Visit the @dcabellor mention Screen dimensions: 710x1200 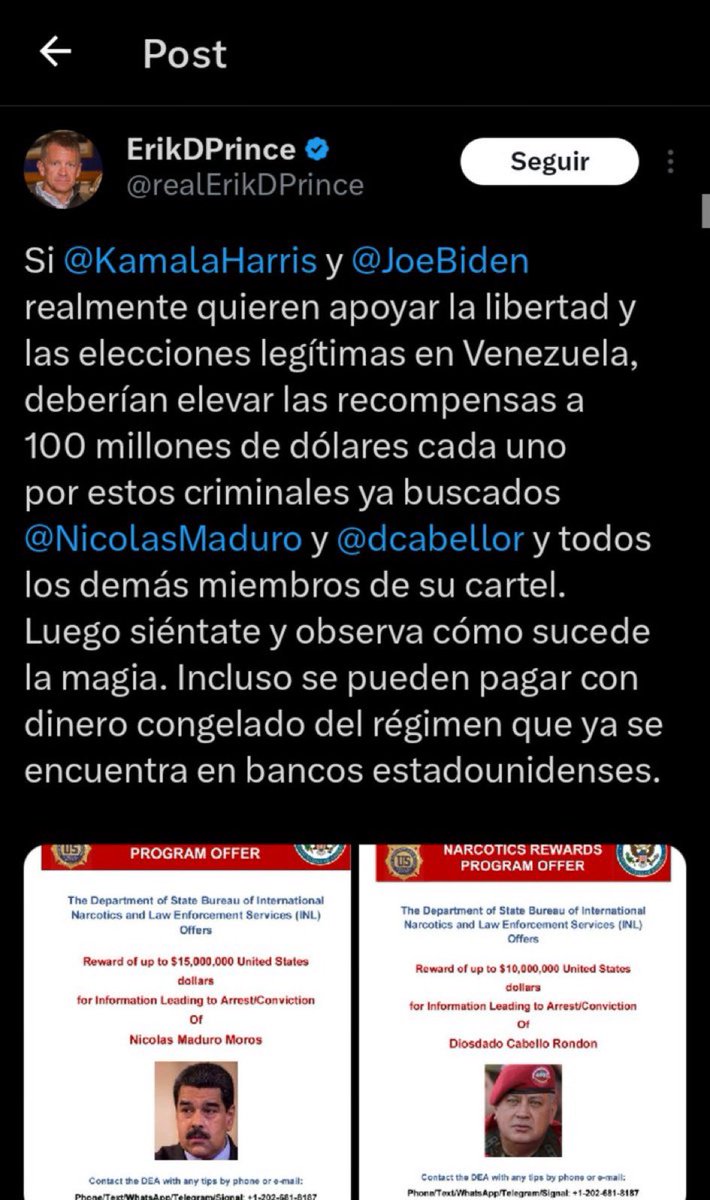point(429,539)
